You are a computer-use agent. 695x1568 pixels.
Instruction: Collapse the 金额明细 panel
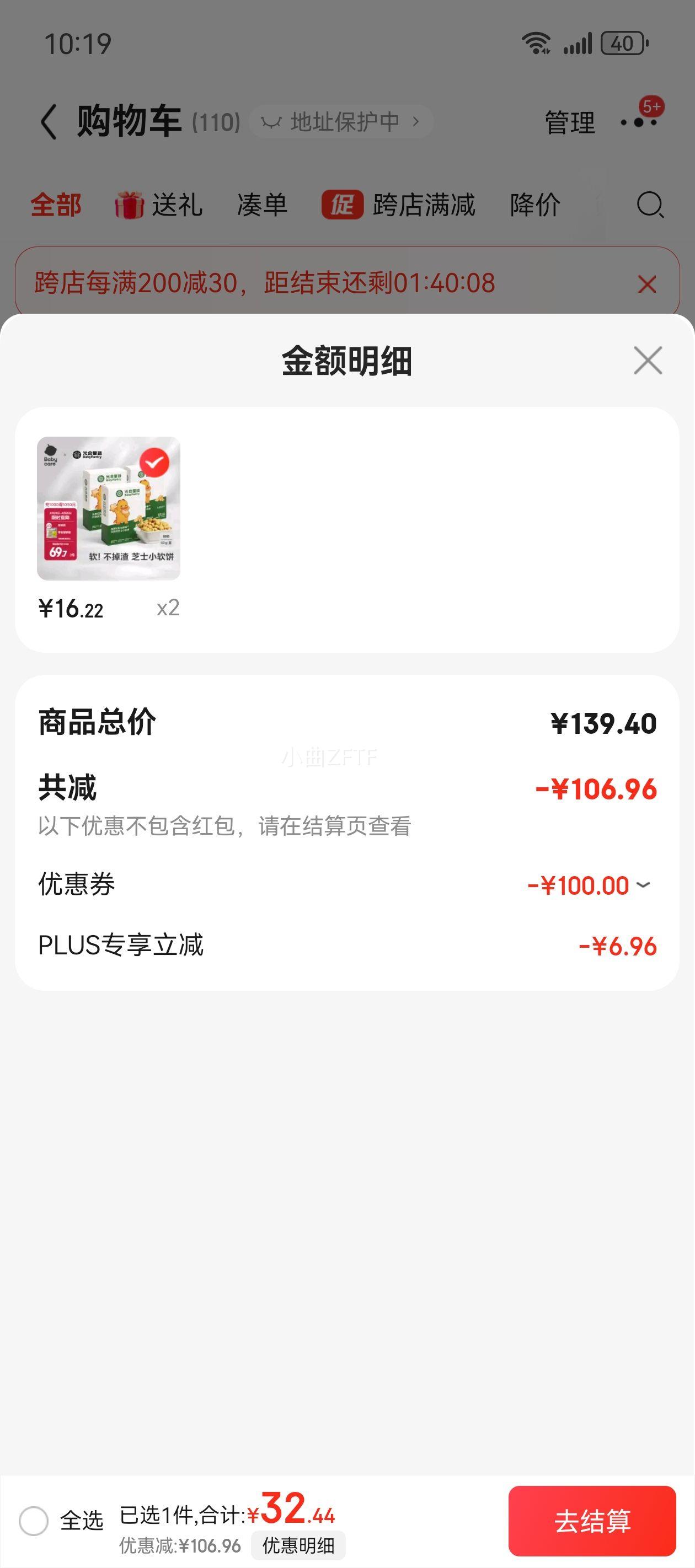coord(648,361)
